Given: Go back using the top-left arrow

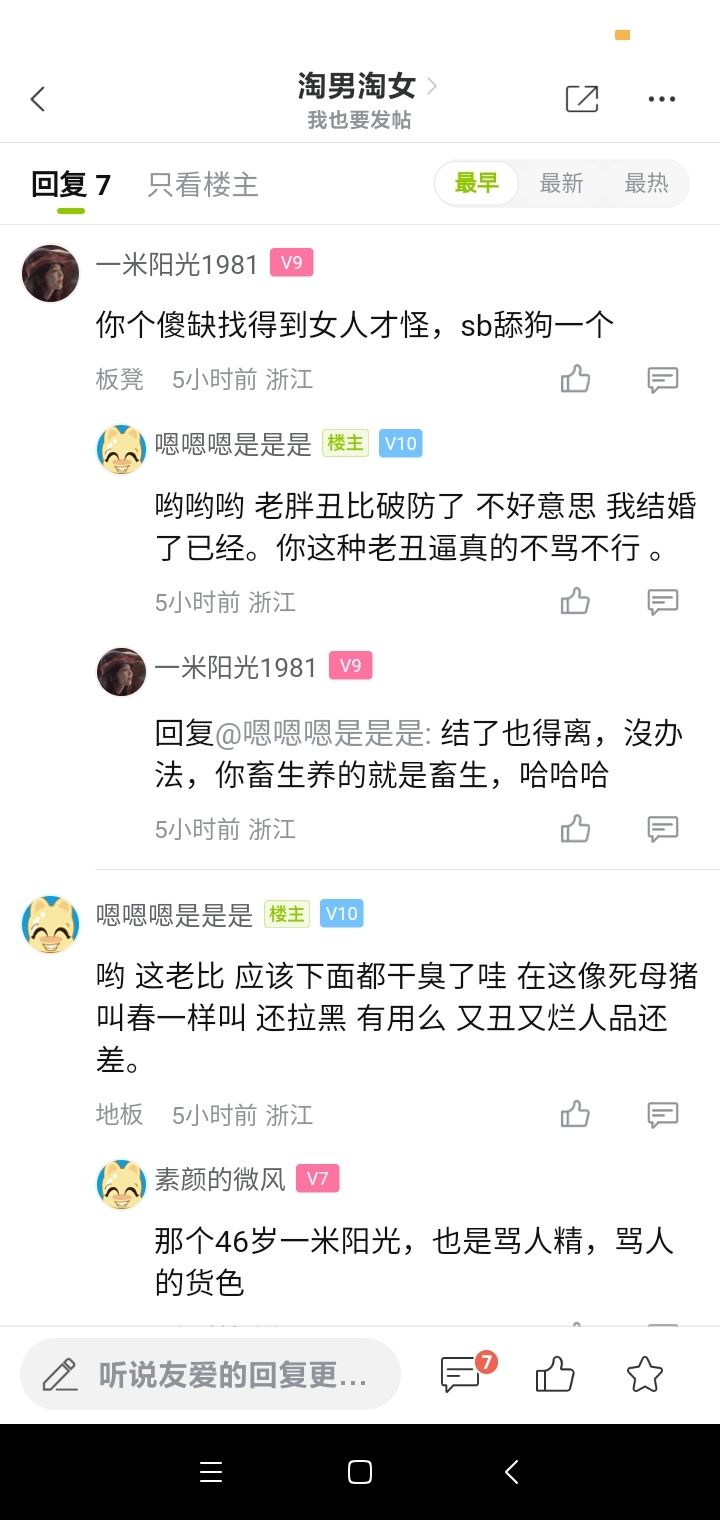Looking at the screenshot, I should pos(38,99).
